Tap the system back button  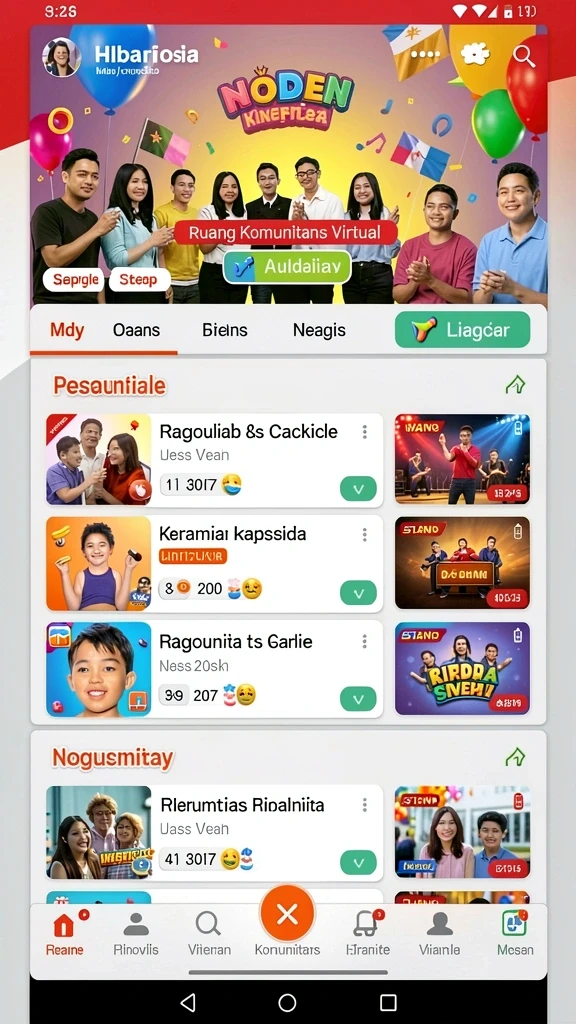[188, 1002]
